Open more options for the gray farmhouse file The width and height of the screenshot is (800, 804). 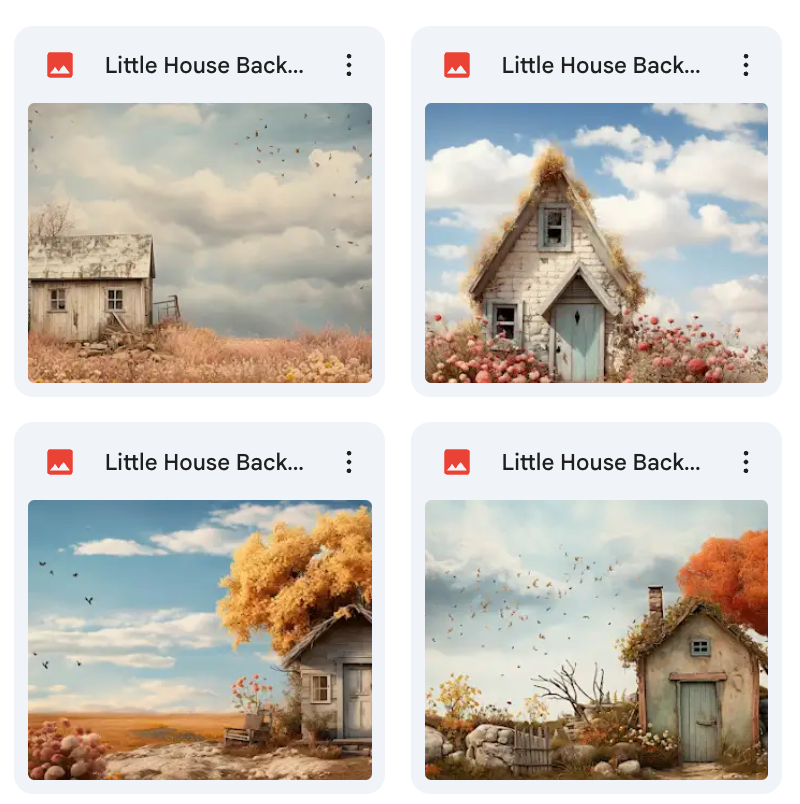tap(349, 65)
